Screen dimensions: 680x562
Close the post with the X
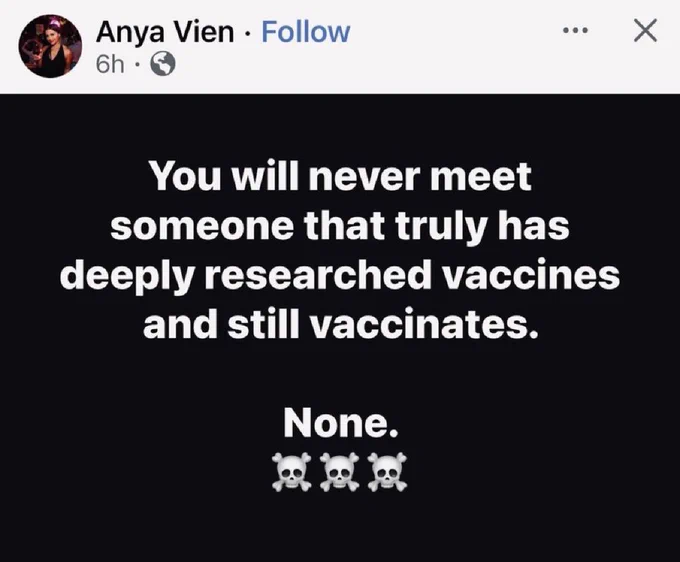pos(645,31)
